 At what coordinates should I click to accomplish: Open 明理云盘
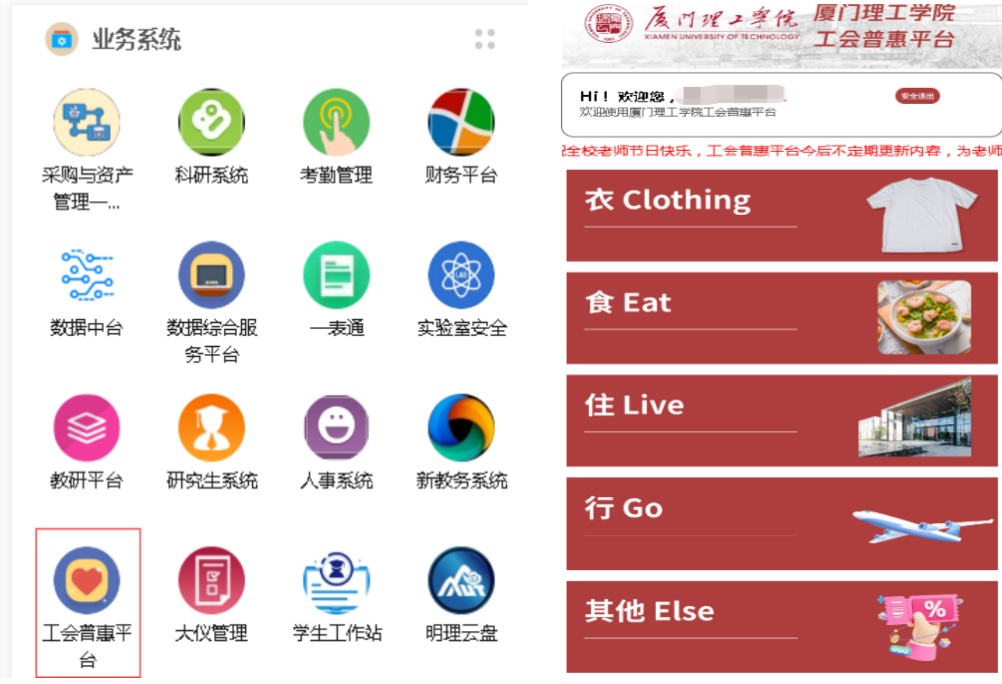pos(461,581)
